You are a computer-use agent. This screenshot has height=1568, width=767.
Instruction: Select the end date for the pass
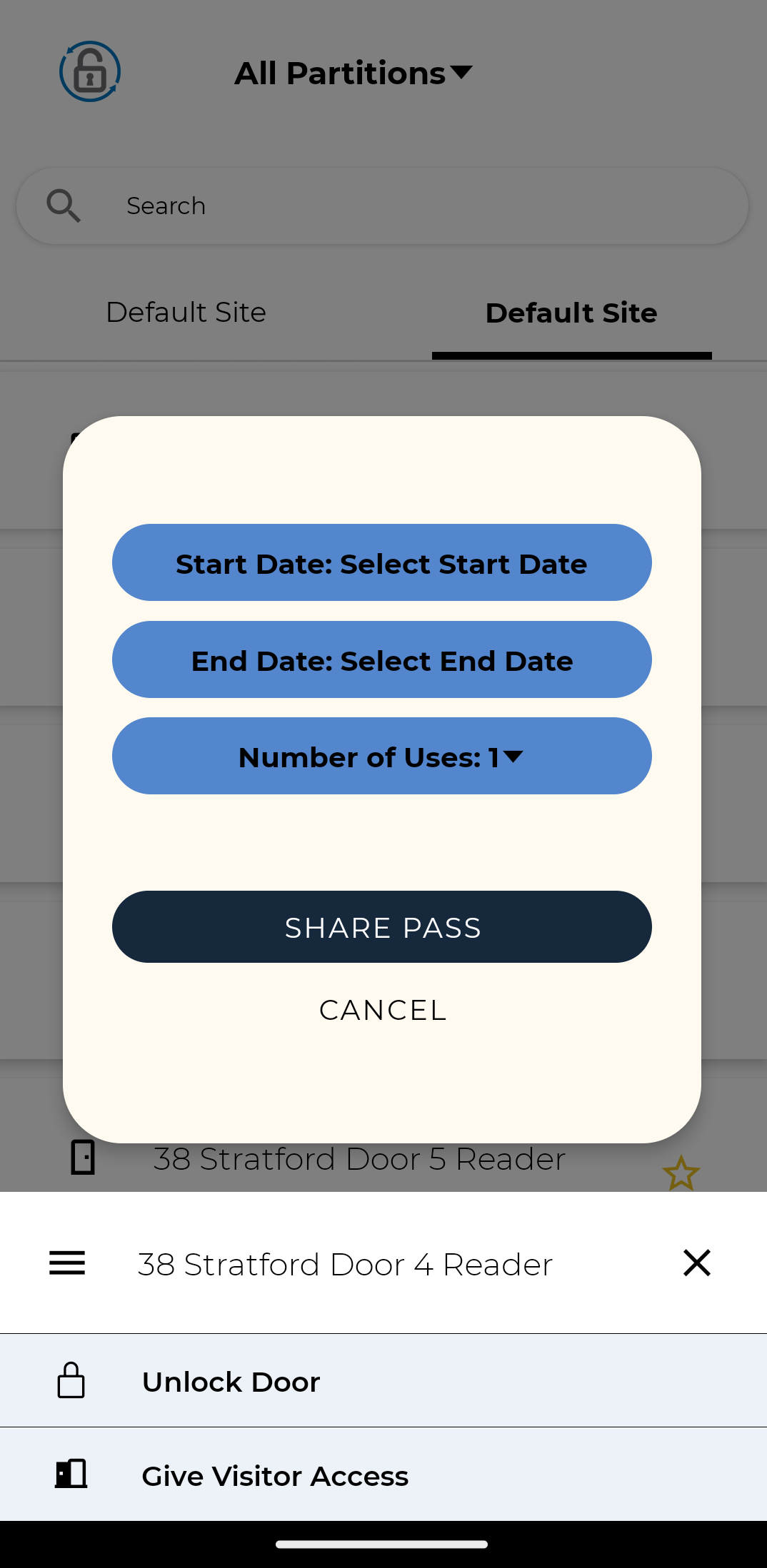pos(381,660)
